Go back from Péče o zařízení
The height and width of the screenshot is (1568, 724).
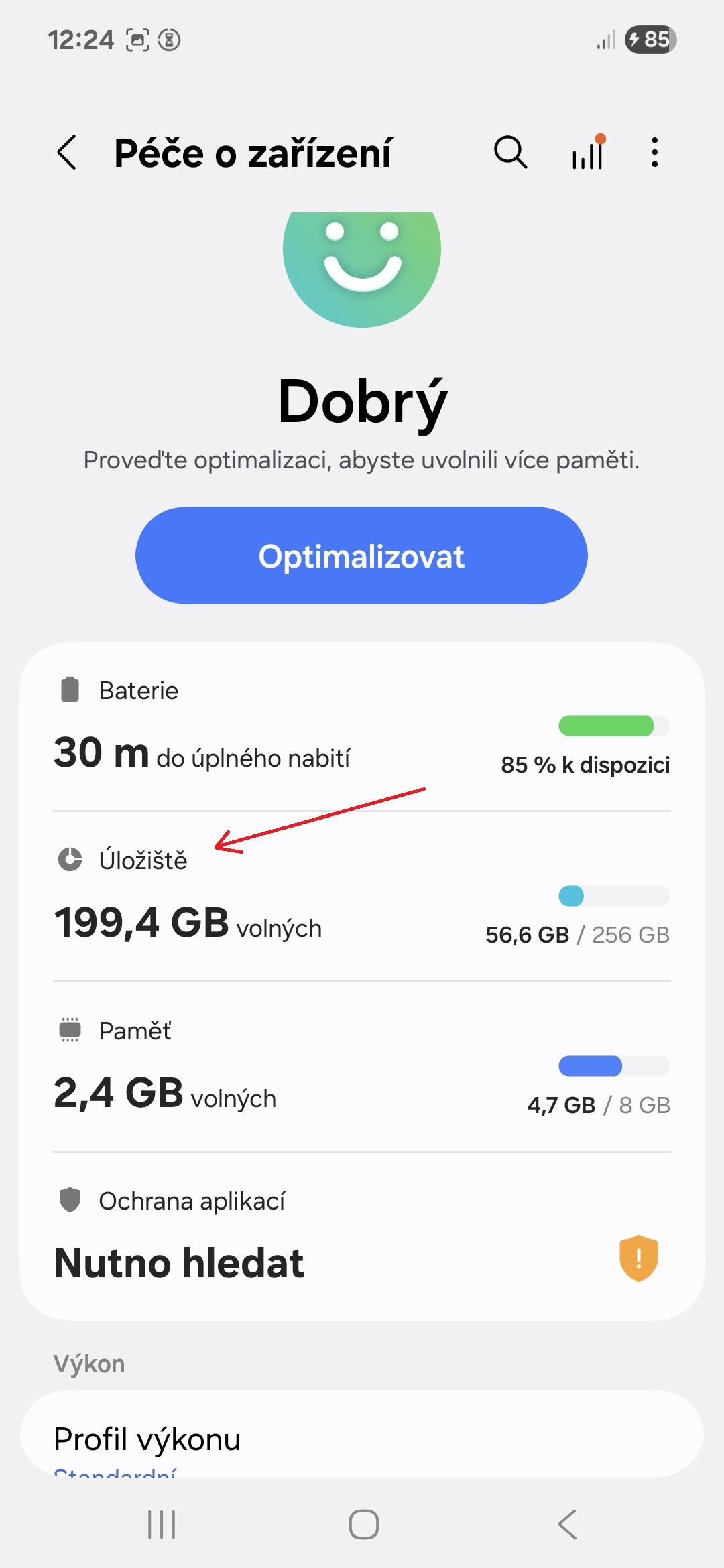click(x=67, y=153)
